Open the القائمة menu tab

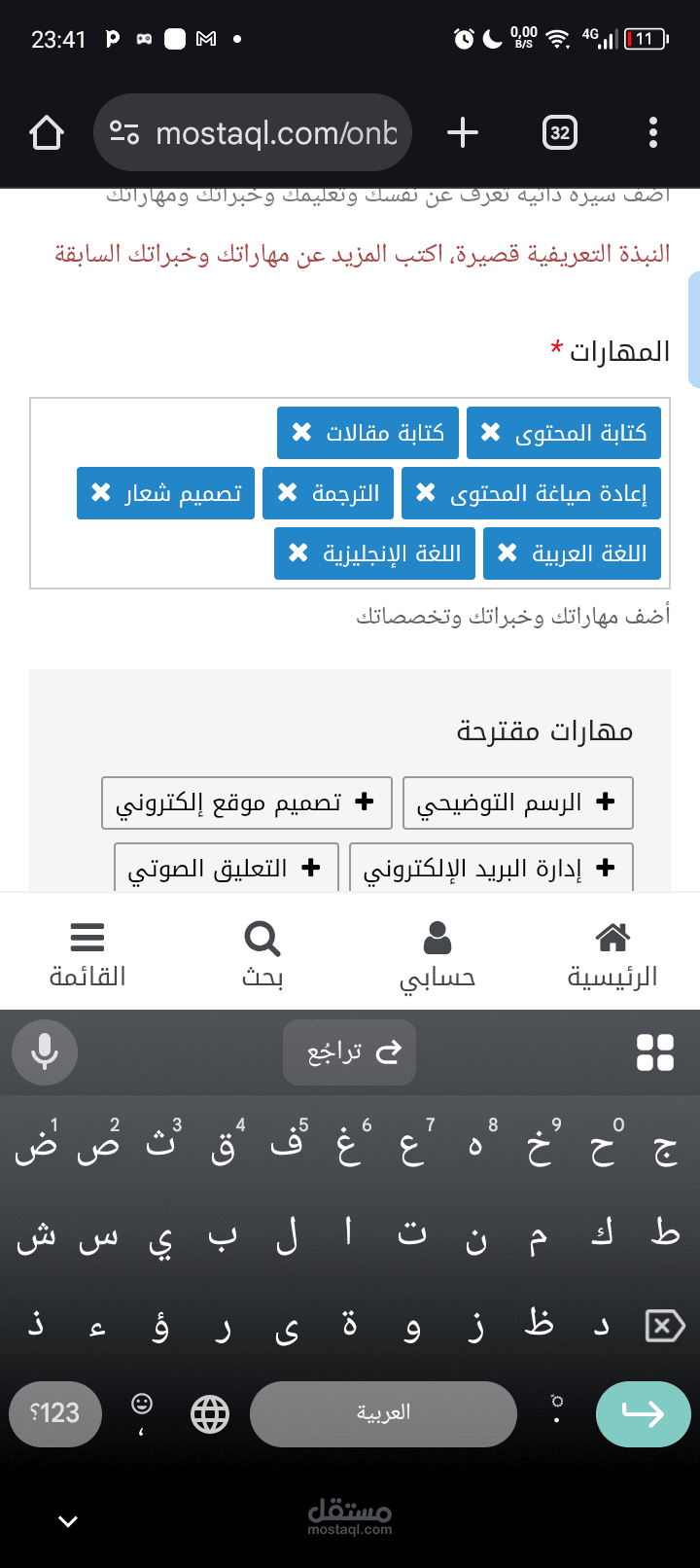tap(87, 954)
